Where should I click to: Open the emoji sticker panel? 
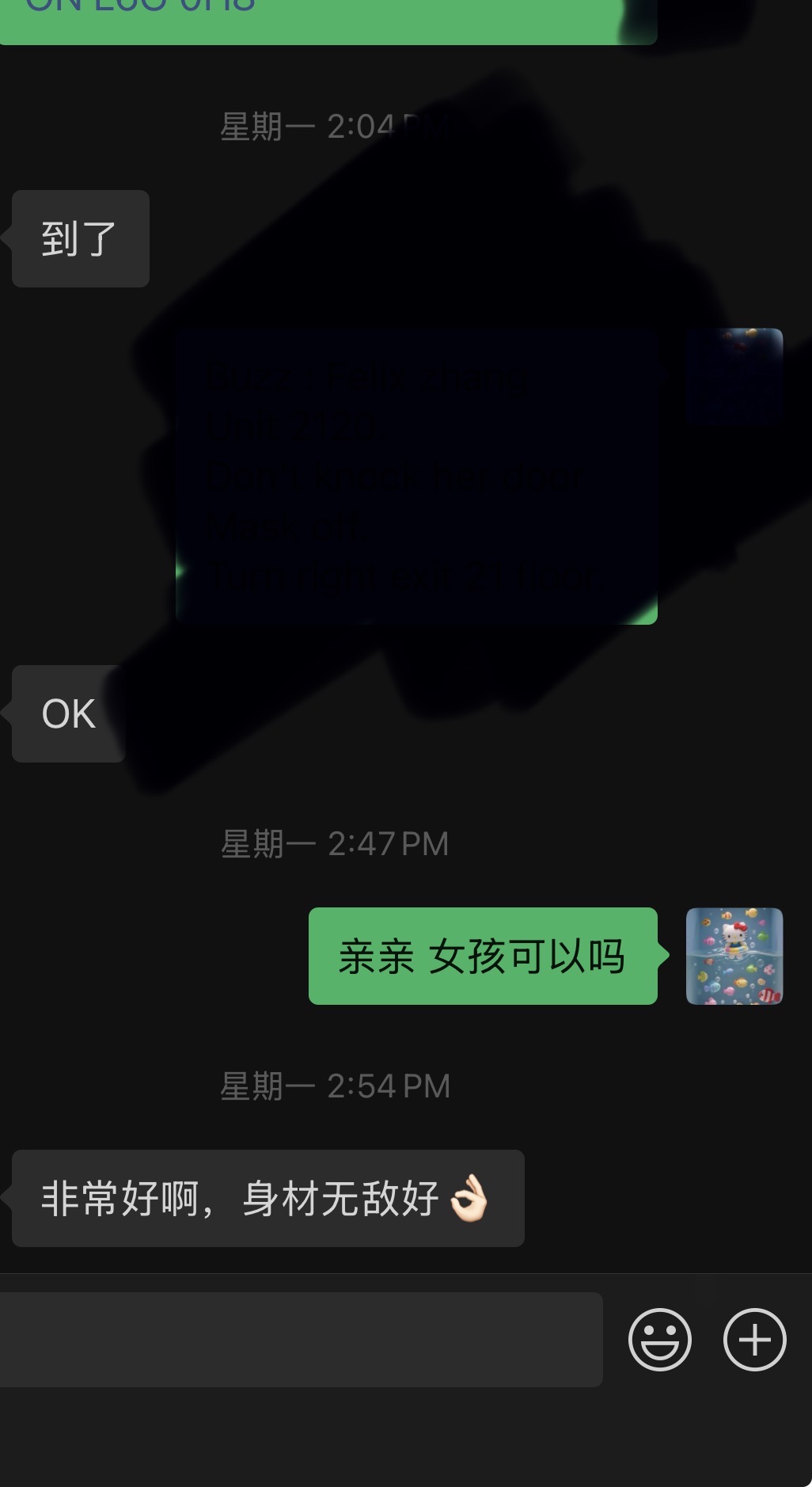click(x=659, y=1339)
